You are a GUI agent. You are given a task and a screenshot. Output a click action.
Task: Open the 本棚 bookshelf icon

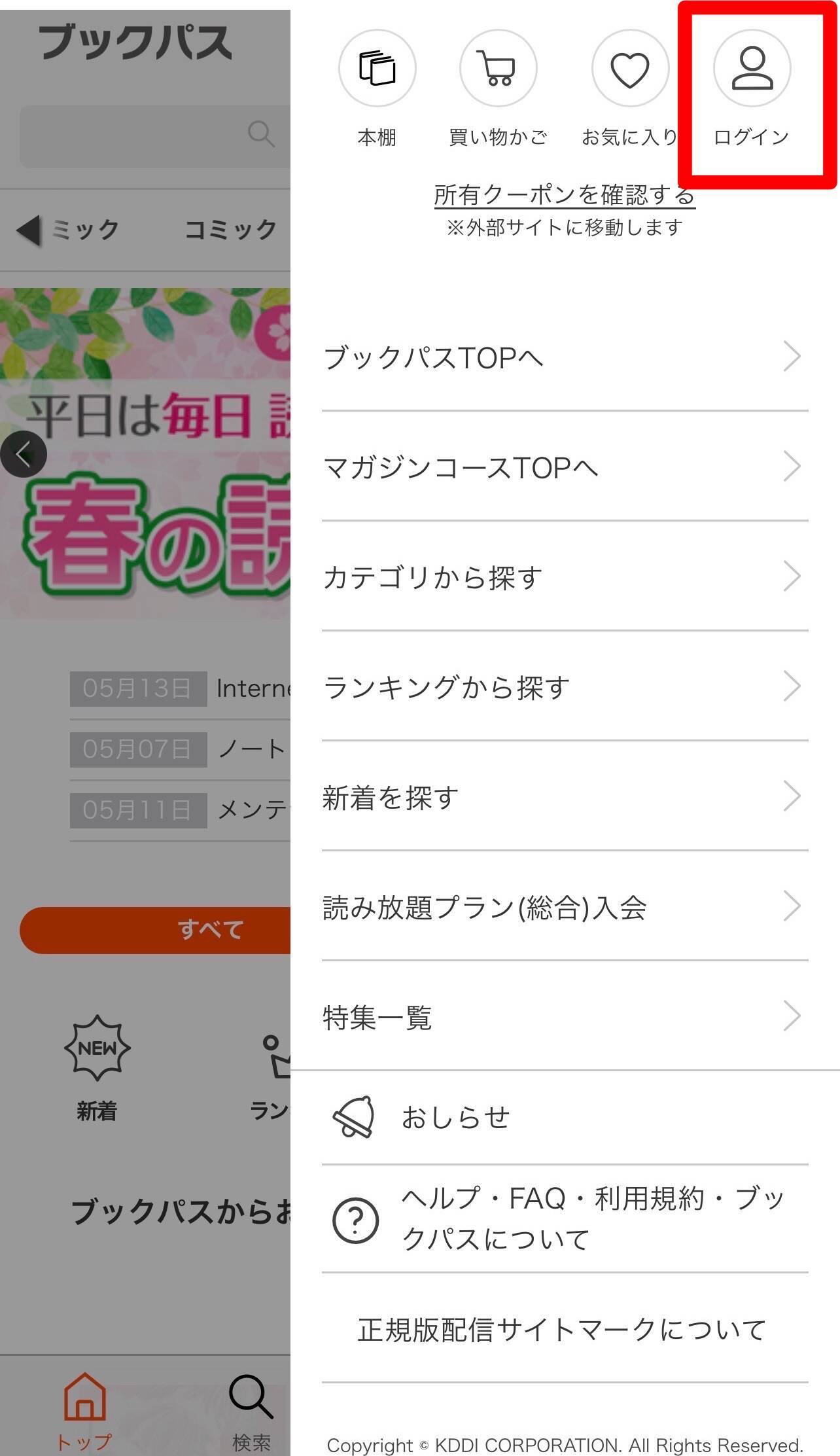coord(377,69)
